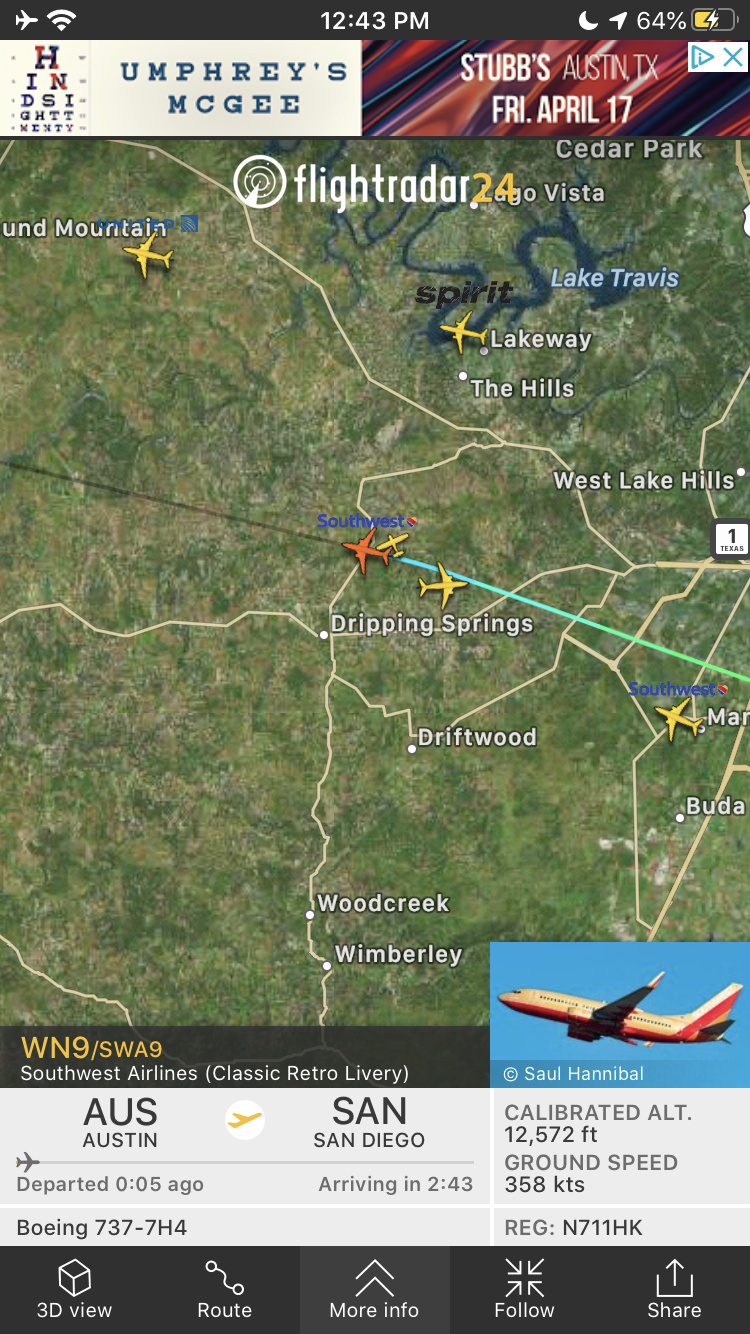
Task: Open the 3D view
Action: click(x=75, y=1290)
